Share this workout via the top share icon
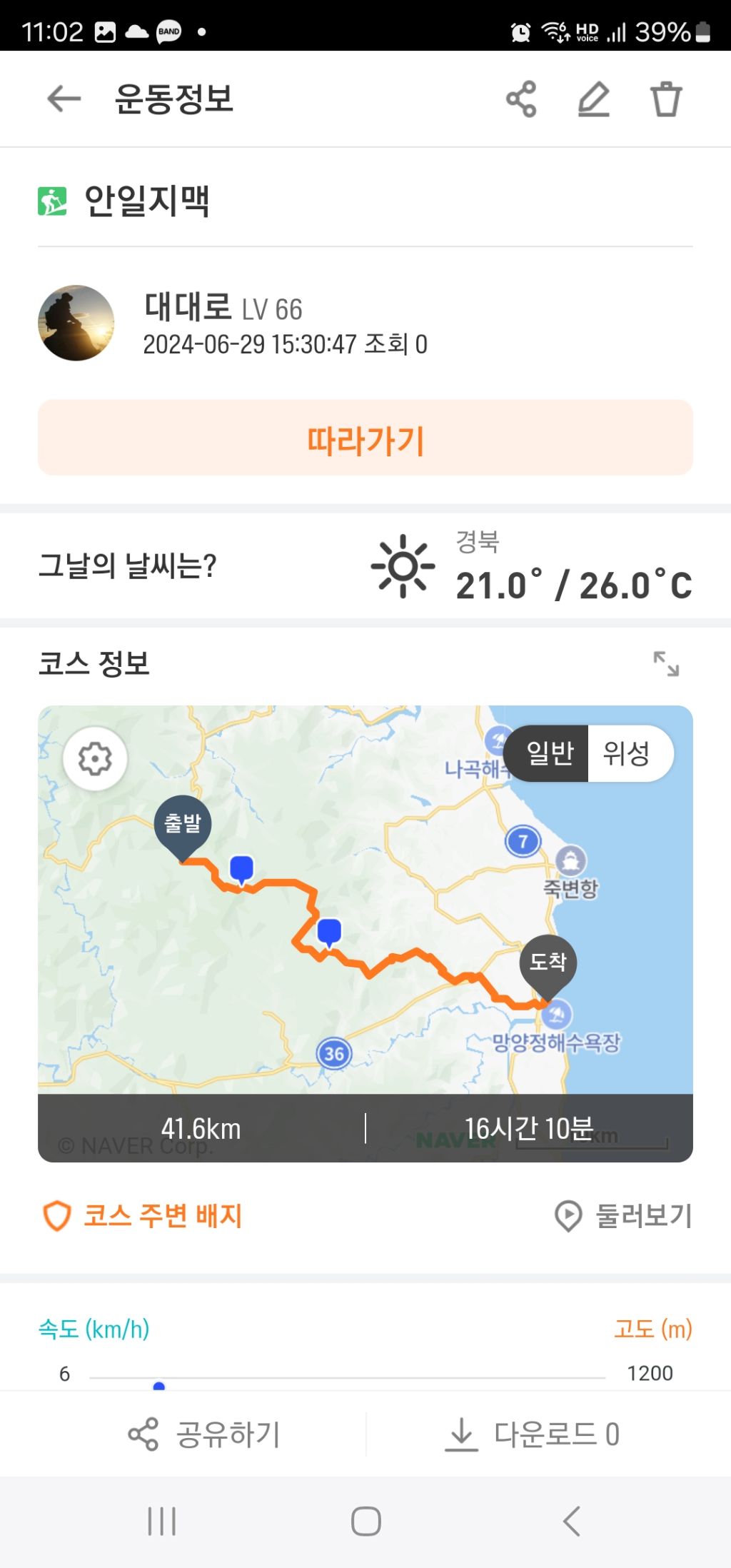The image size is (731, 1568). (x=521, y=99)
